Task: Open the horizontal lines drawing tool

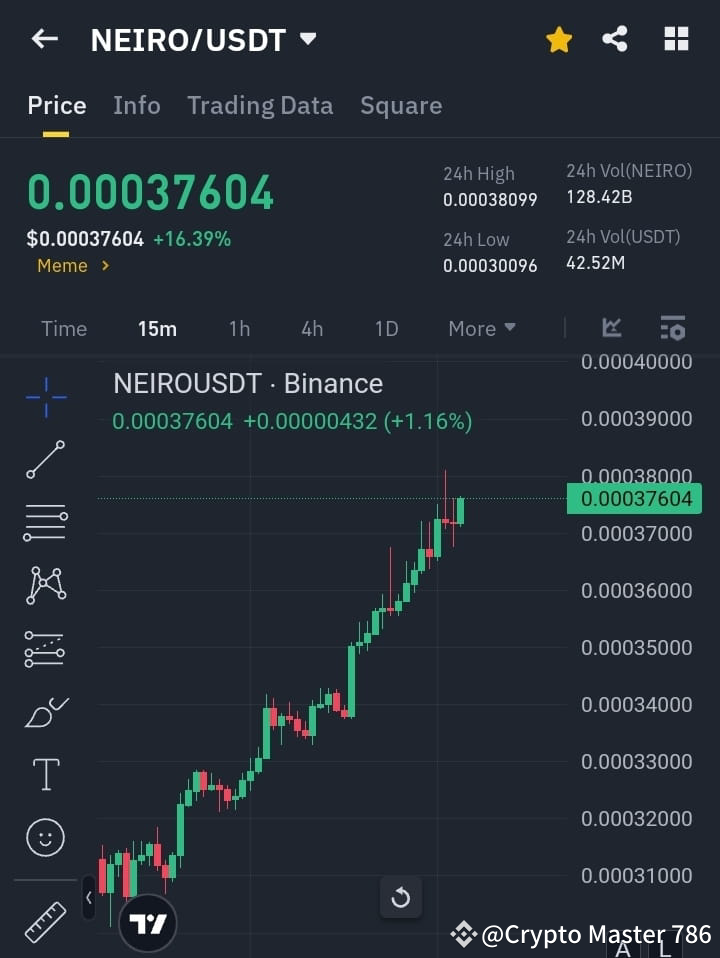Action: (45, 523)
